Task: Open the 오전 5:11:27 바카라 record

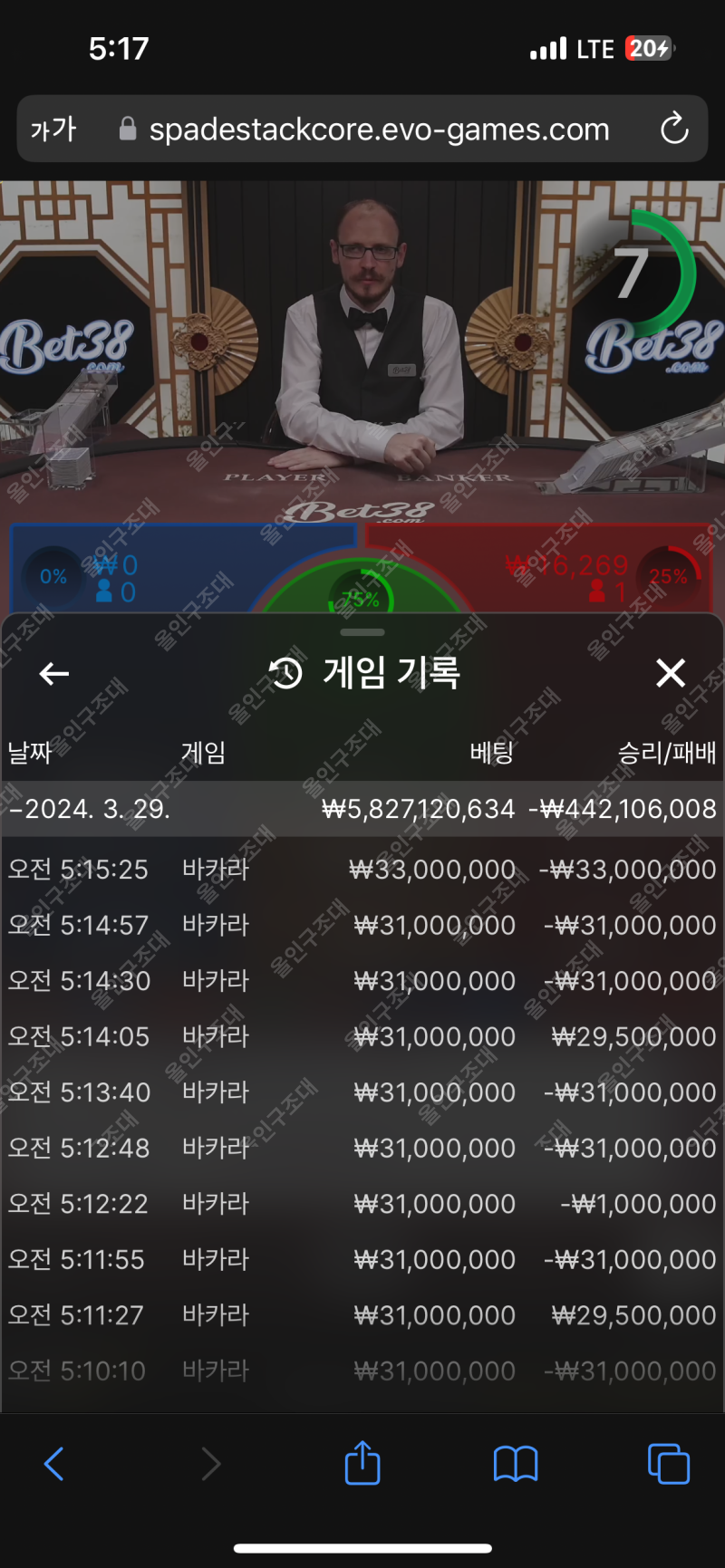Action: [x=362, y=1315]
